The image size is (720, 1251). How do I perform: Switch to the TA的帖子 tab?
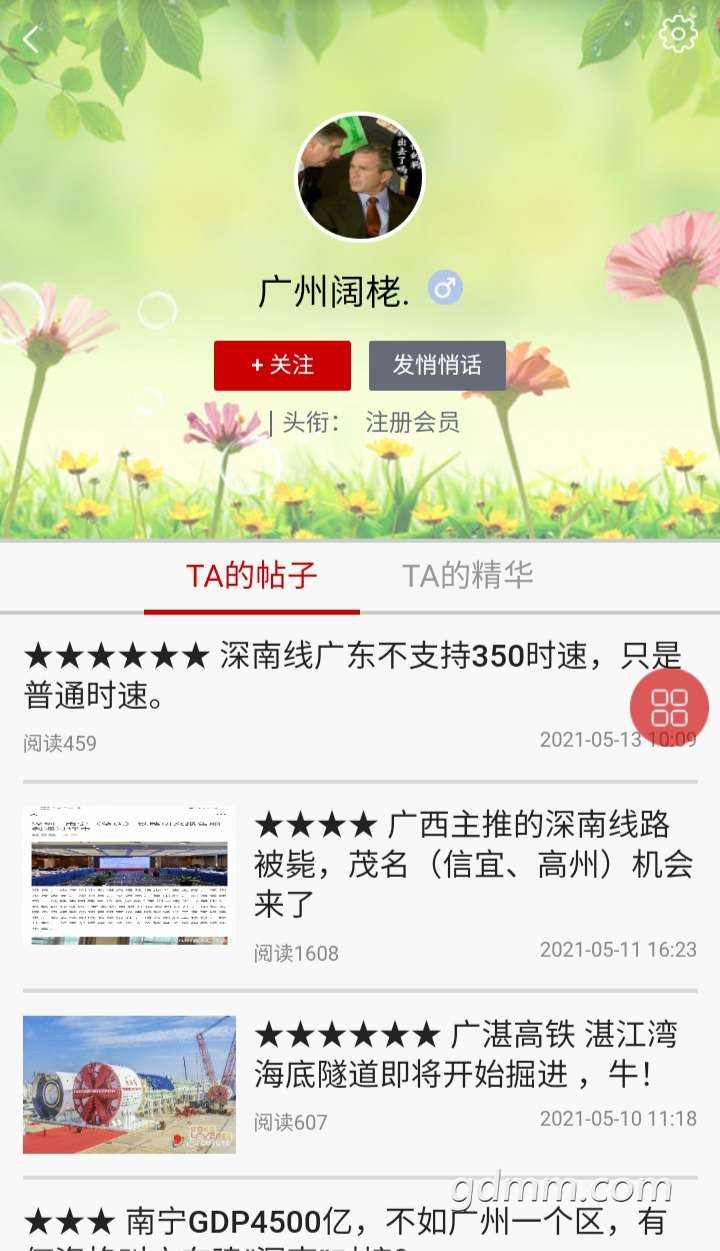[251, 575]
